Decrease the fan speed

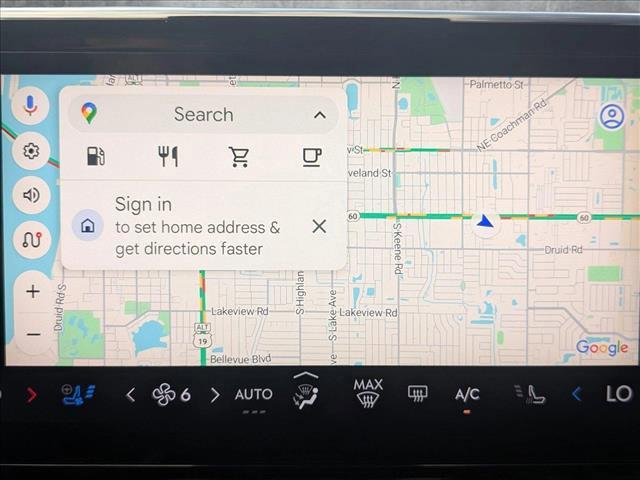(130, 395)
